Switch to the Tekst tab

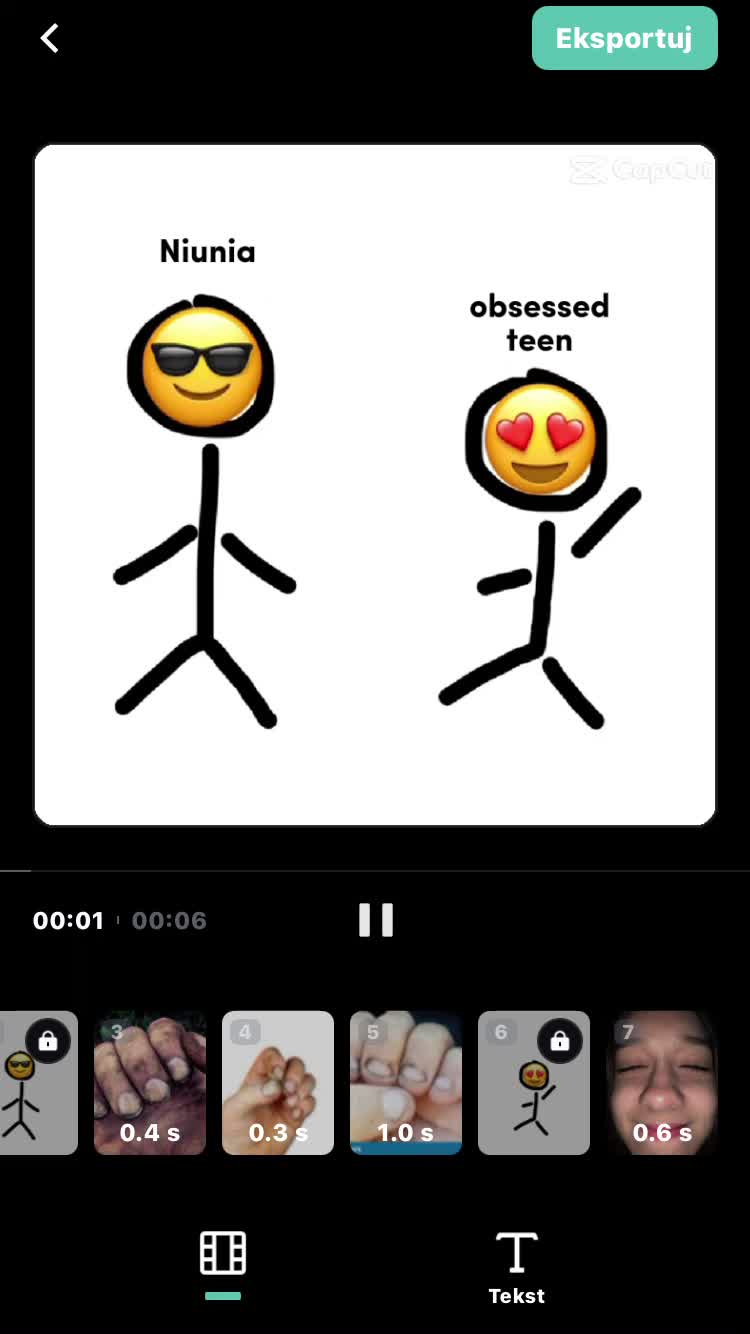tap(516, 1267)
